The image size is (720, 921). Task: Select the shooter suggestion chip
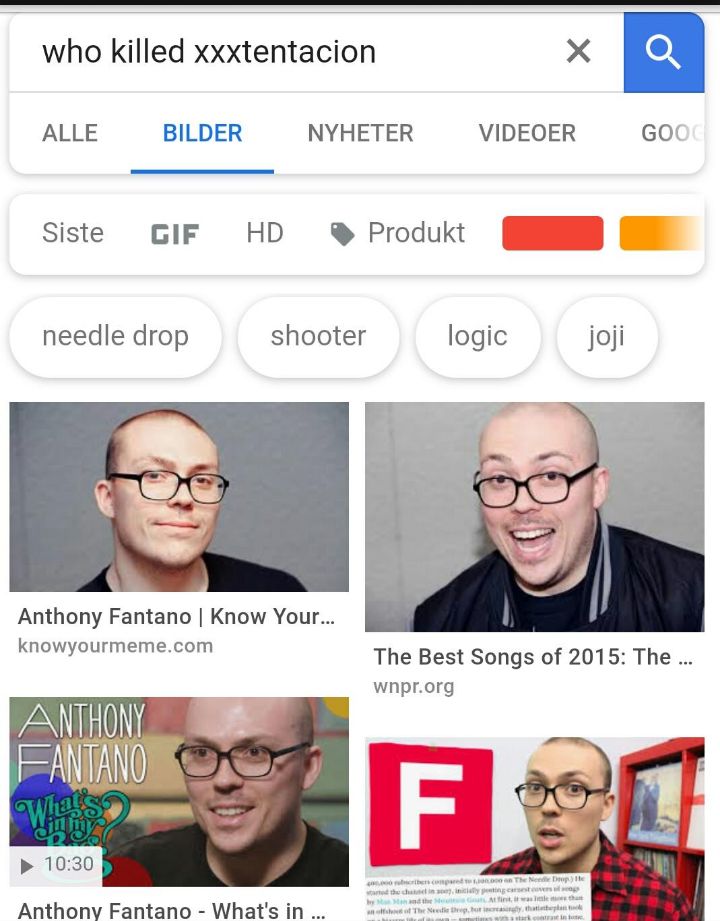coord(318,337)
